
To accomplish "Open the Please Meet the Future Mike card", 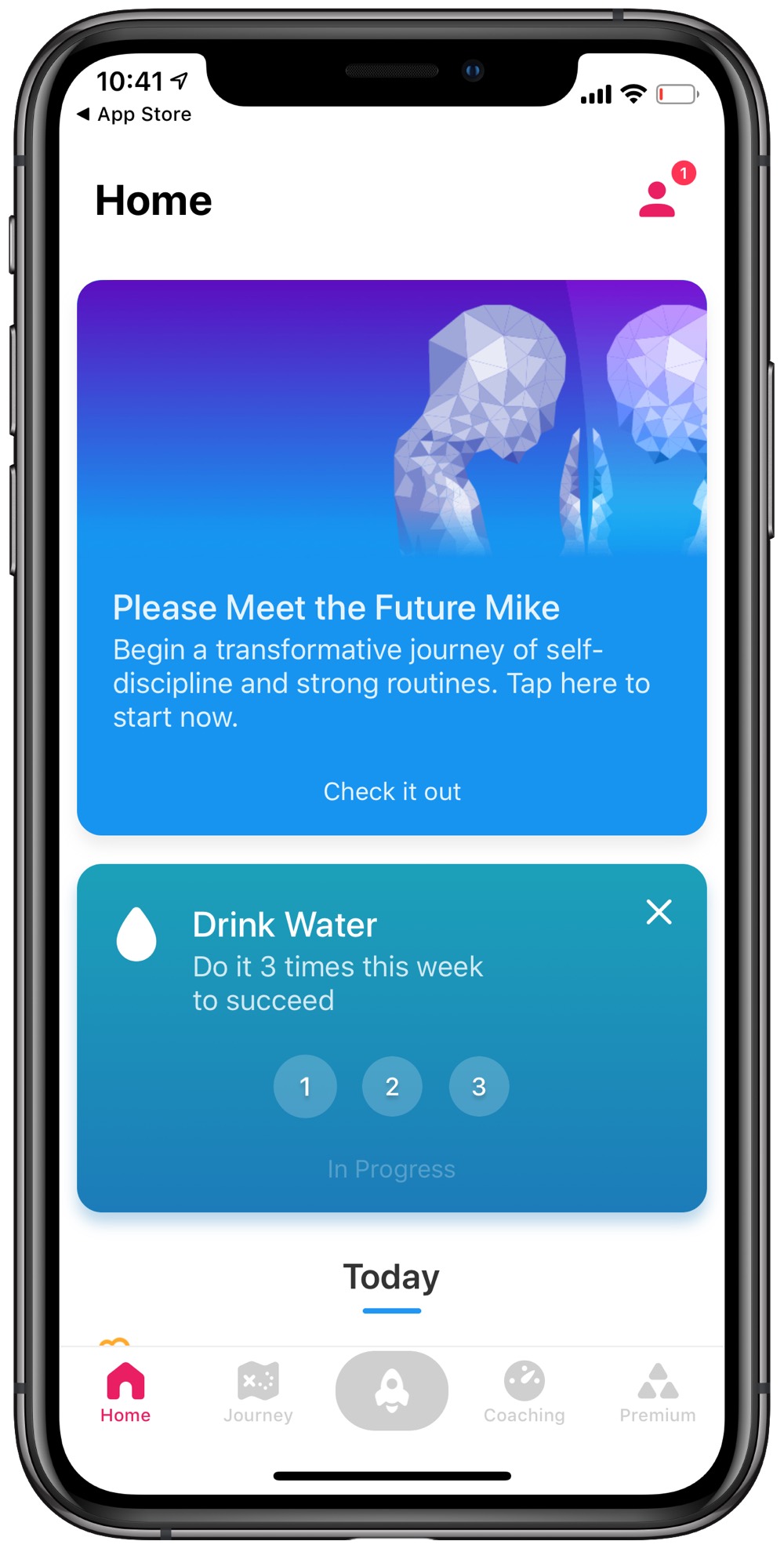I will click(x=392, y=557).
